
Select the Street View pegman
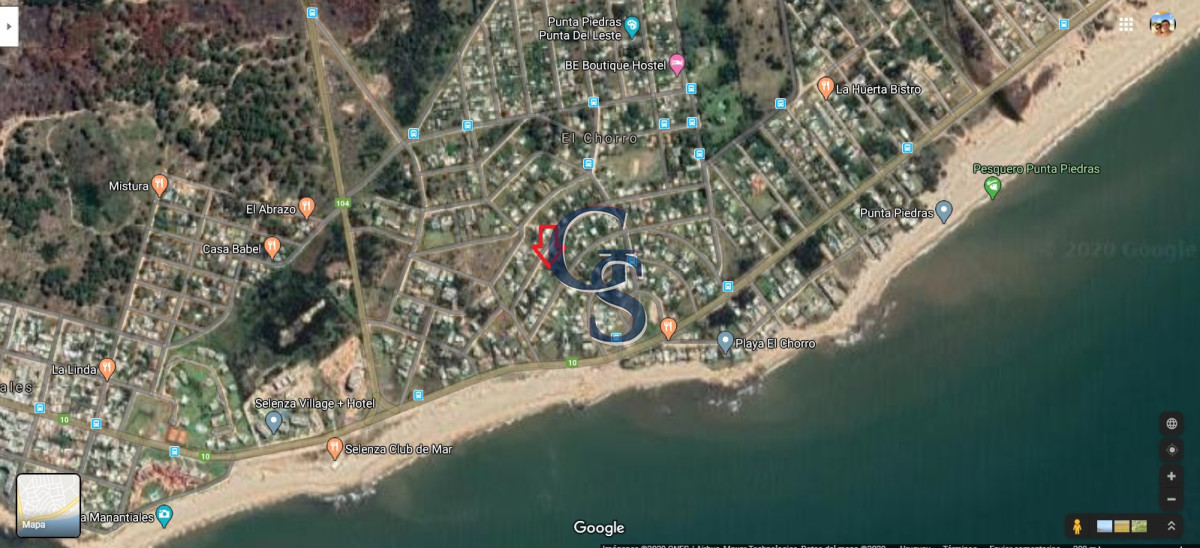1077,526
